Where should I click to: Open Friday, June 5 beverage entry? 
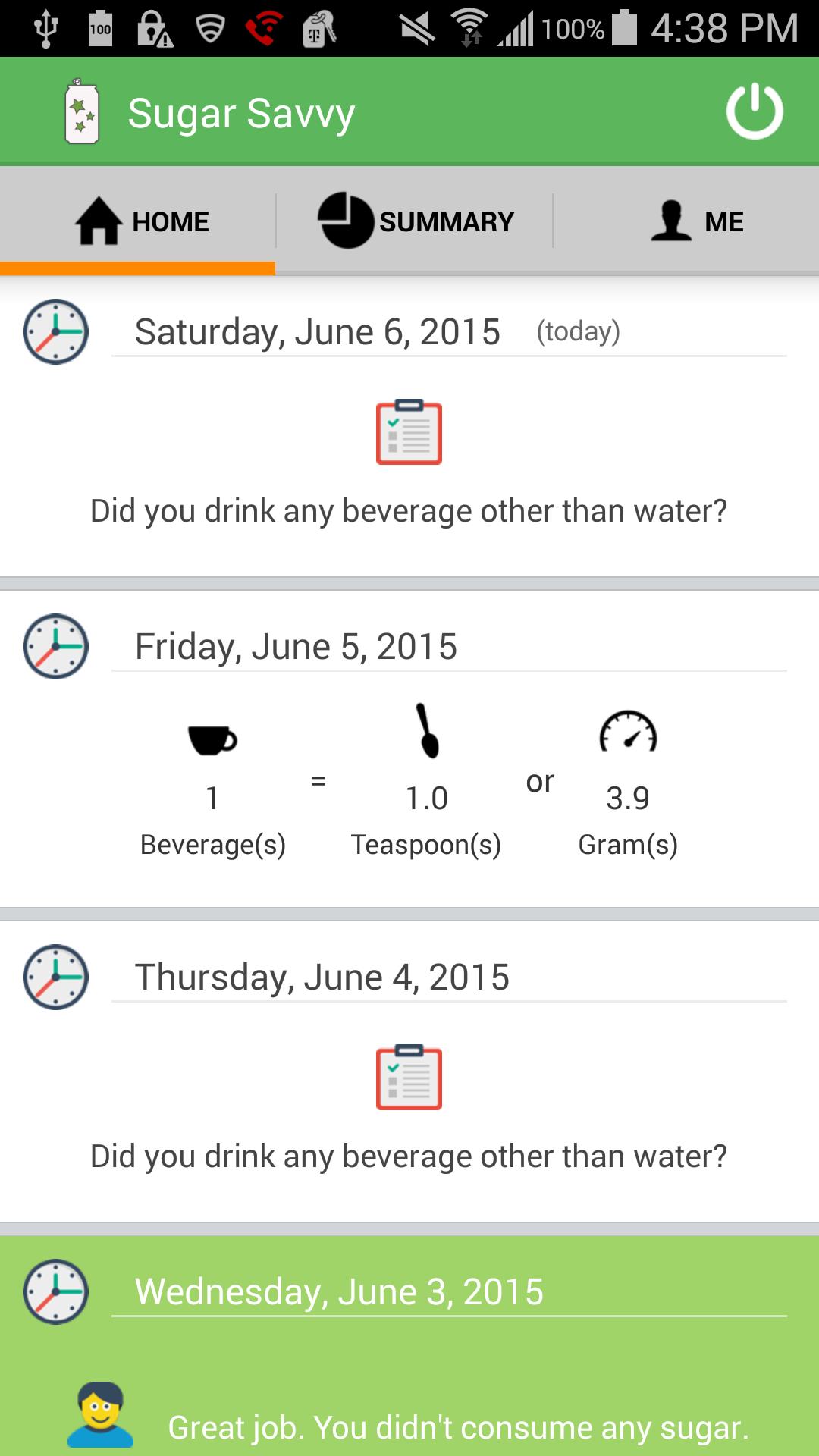409,781
